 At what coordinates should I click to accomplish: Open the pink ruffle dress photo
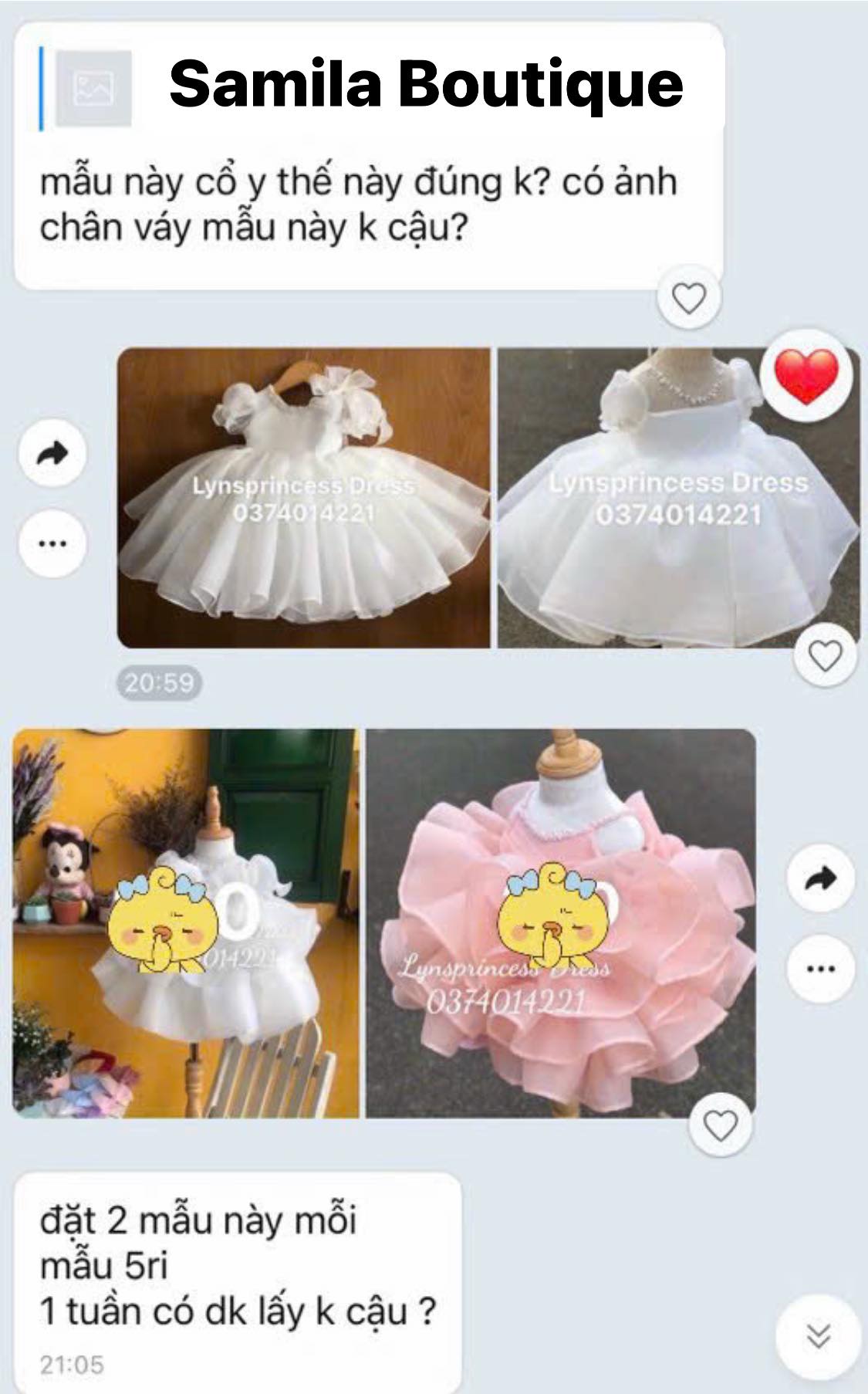(x=560, y=923)
